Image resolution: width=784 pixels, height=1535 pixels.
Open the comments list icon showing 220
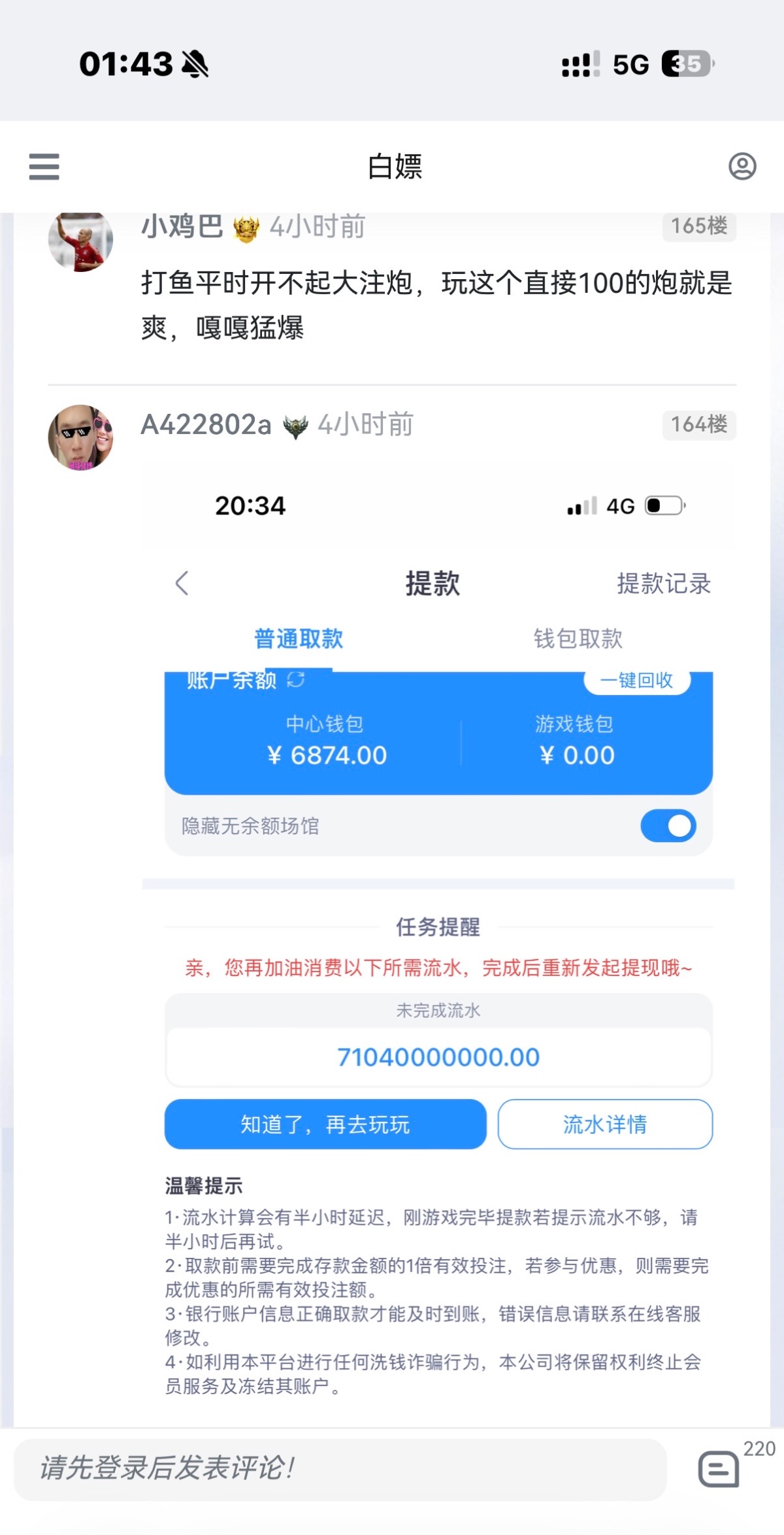click(x=720, y=1468)
